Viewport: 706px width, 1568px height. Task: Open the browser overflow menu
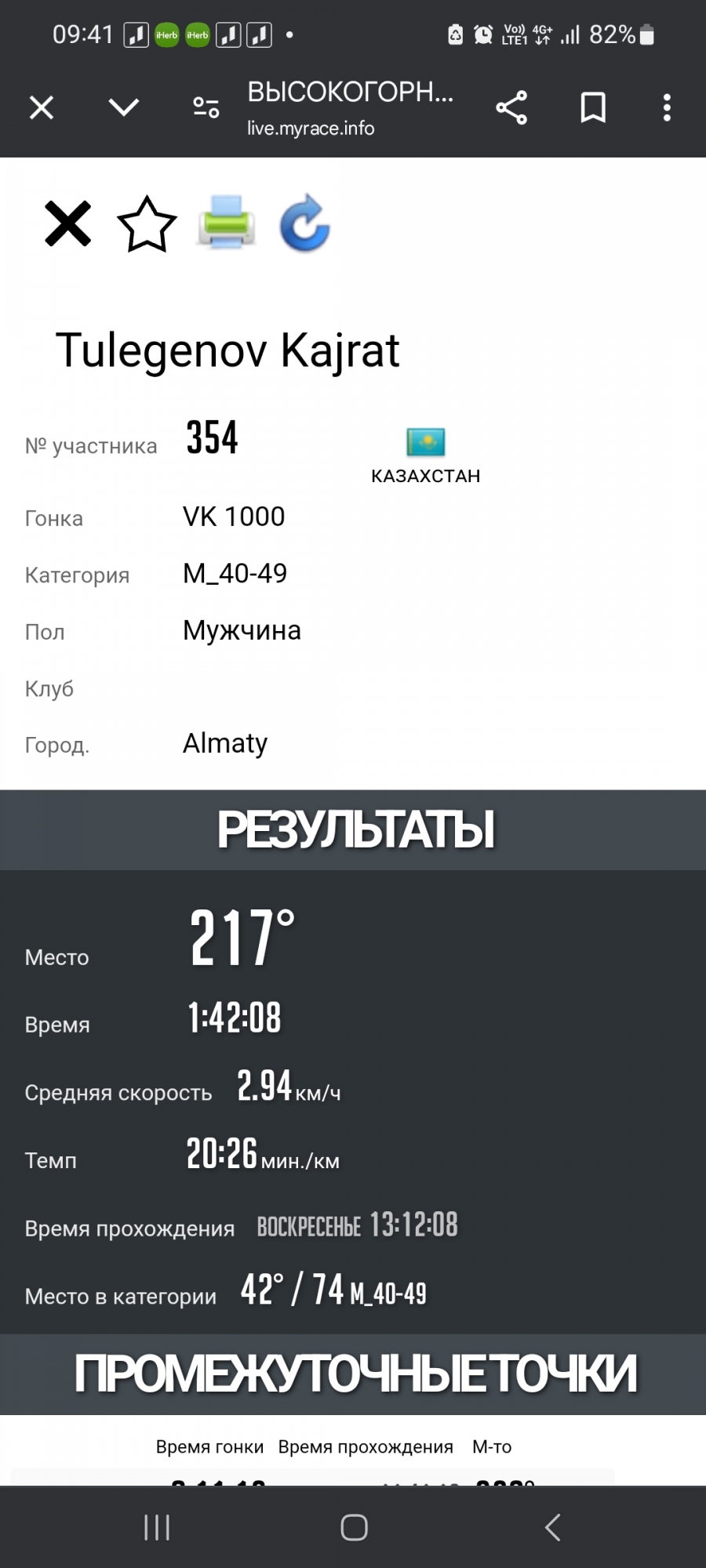667,107
